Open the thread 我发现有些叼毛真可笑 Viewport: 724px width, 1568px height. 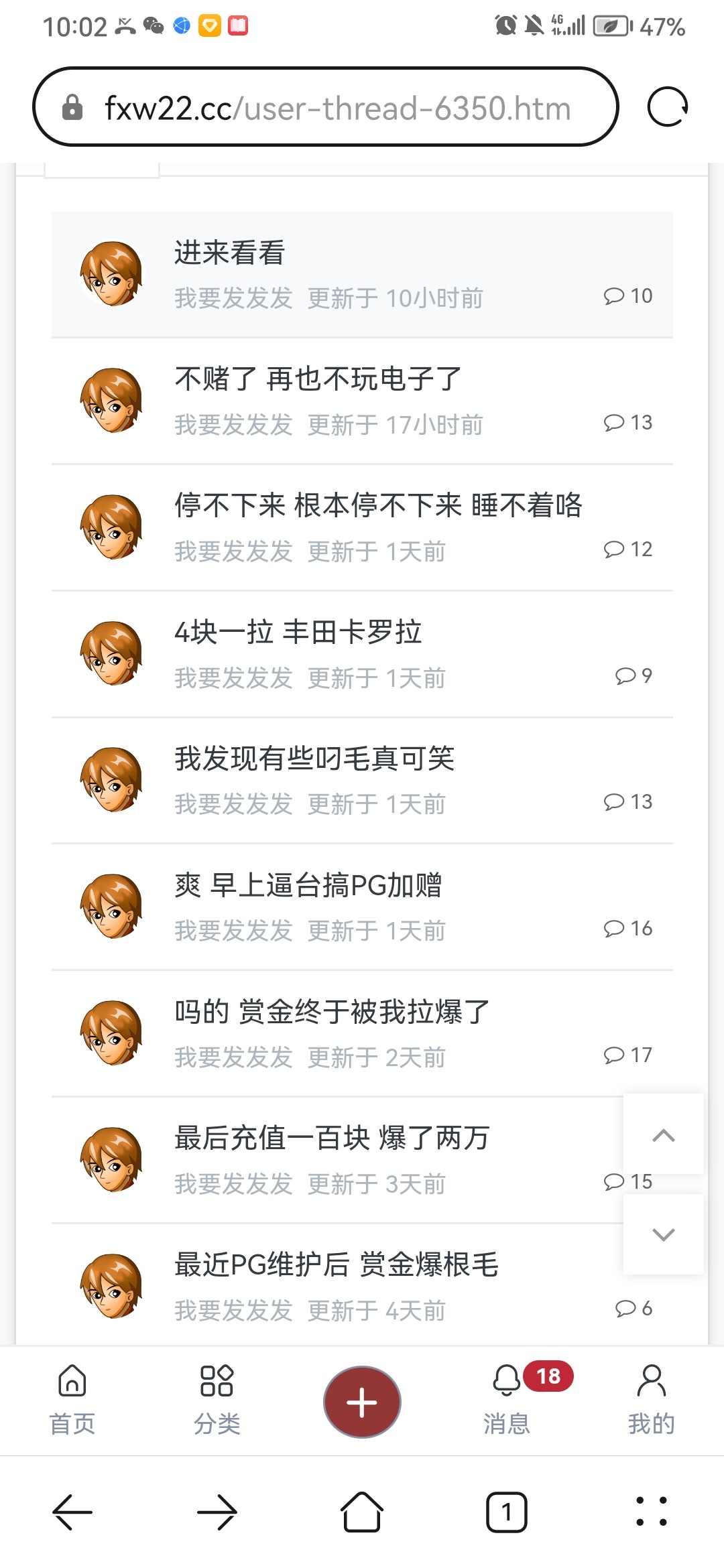[314, 759]
